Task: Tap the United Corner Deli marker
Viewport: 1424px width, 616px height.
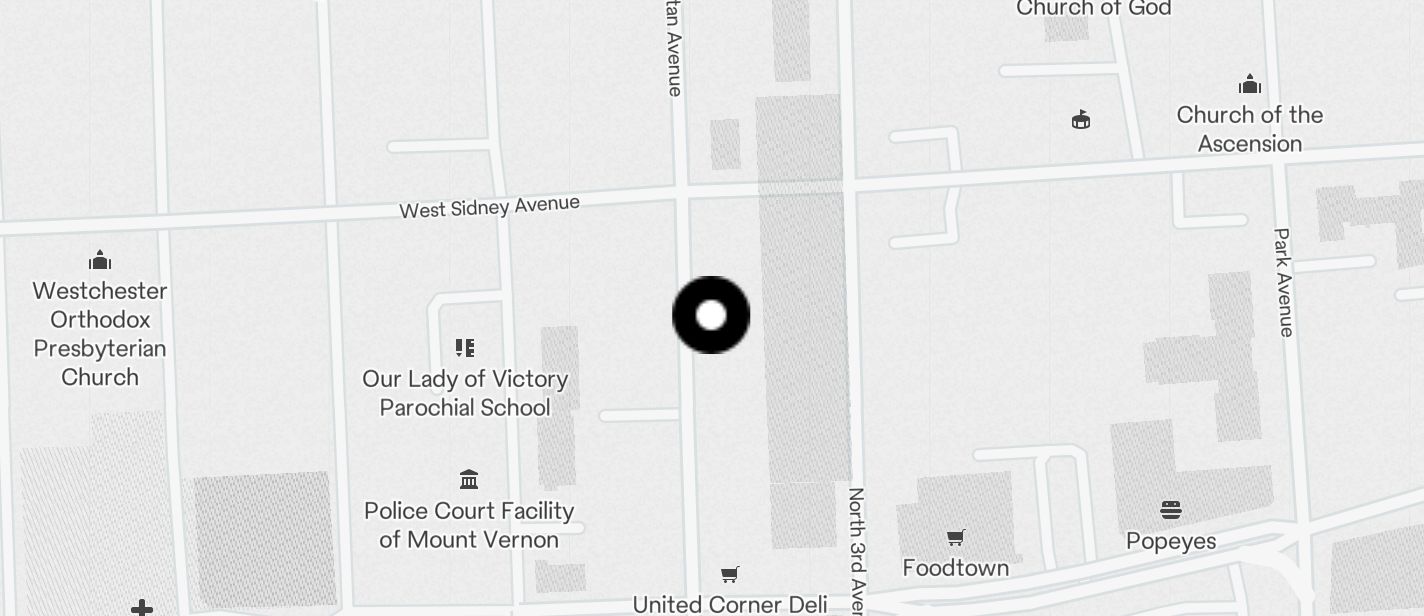Action: [730, 575]
